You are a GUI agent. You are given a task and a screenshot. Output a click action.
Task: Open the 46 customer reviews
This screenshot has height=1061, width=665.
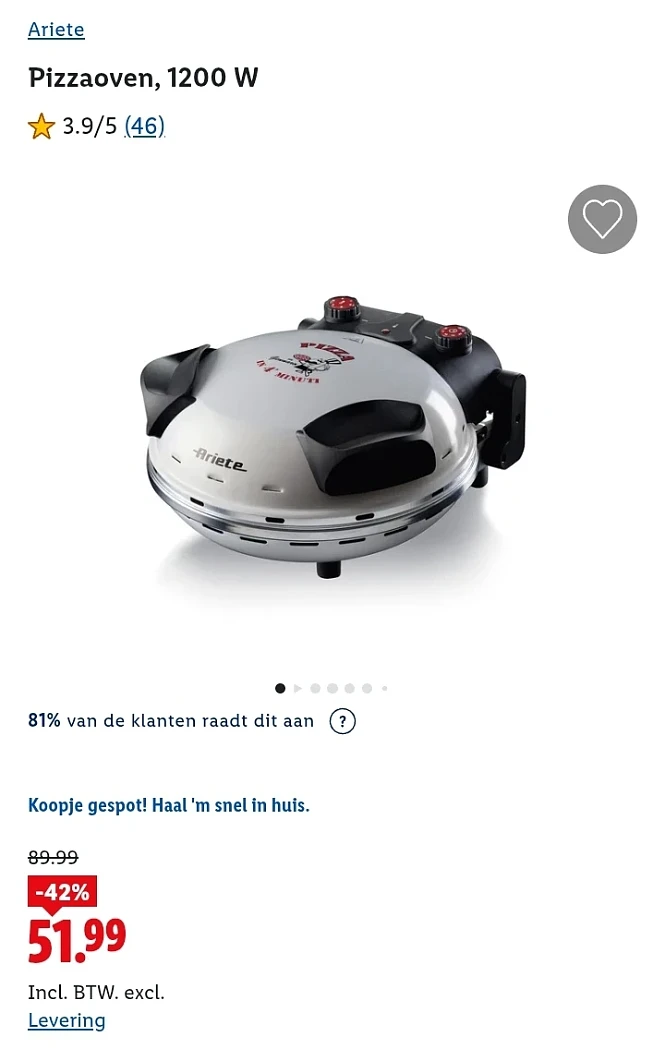tap(144, 126)
